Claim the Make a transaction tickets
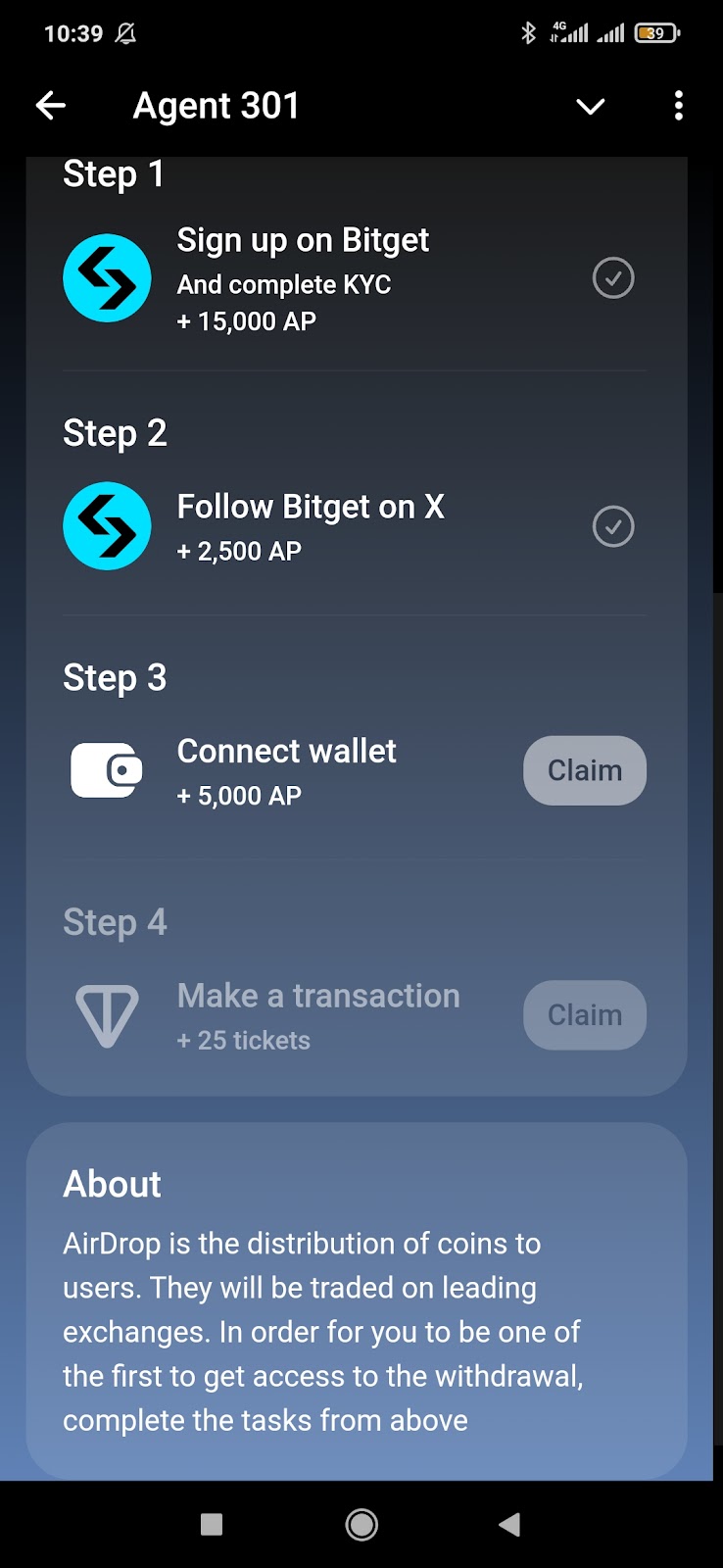 click(x=584, y=1015)
